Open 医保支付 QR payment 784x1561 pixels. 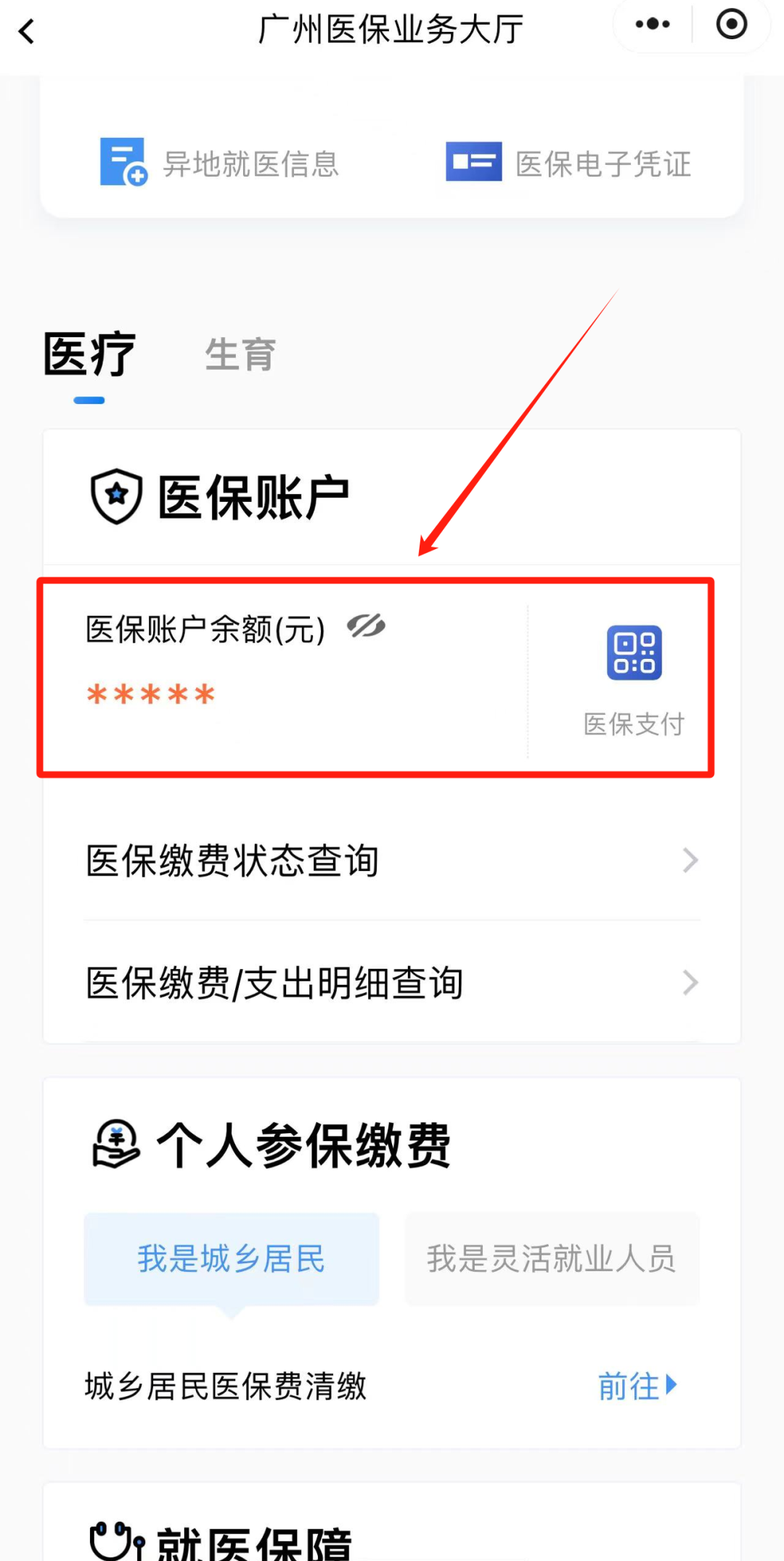pyautogui.click(x=634, y=676)
